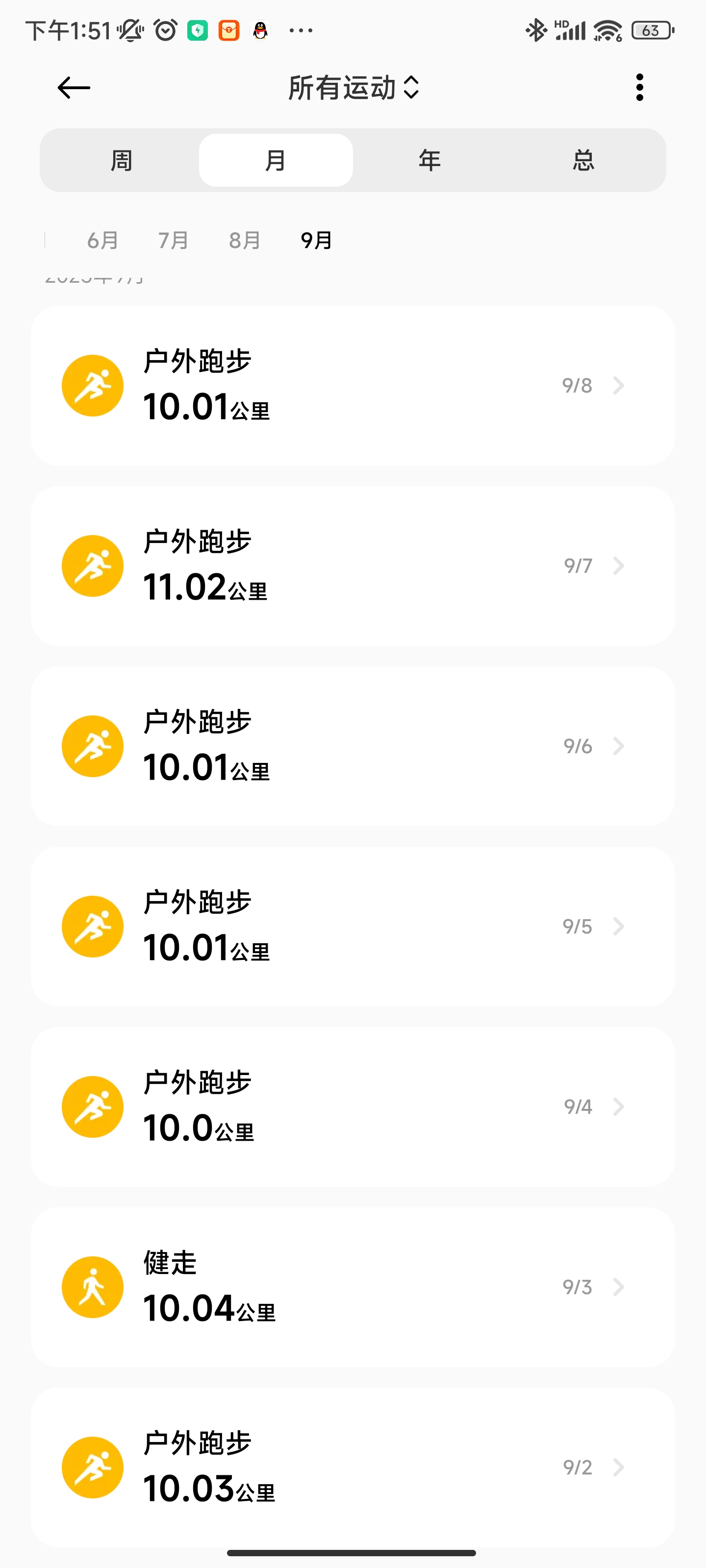This screenshot has height=1568, width=706.
Task: Open the 9/3 健走 10.04公里 record
Action: (x=353, y=1287)
